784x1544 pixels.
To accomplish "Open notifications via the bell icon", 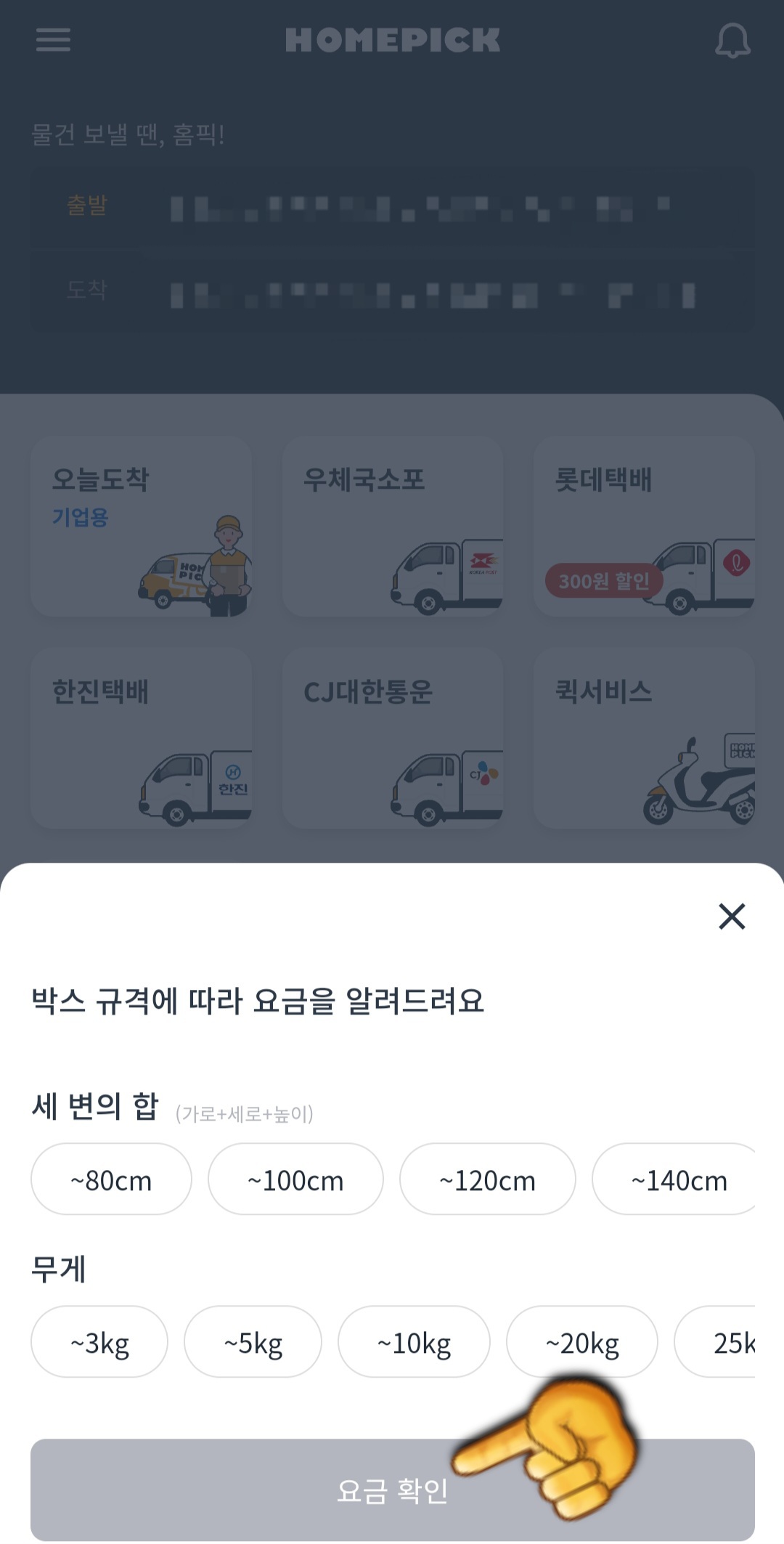I will pyautogui.click(x=732, y=41).
